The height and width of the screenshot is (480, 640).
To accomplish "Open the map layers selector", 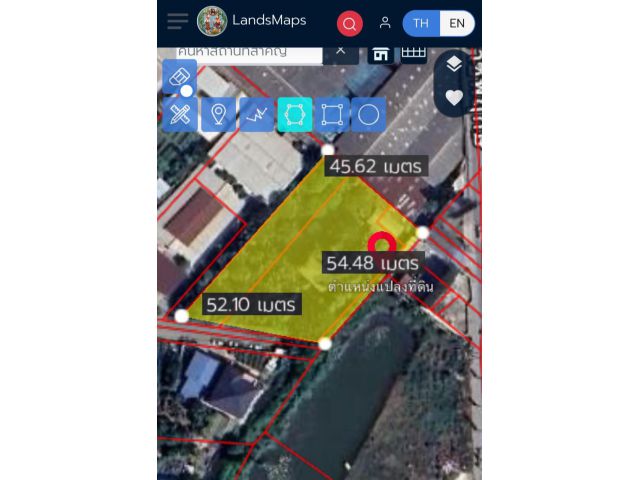I will click(x=454, y=65).
